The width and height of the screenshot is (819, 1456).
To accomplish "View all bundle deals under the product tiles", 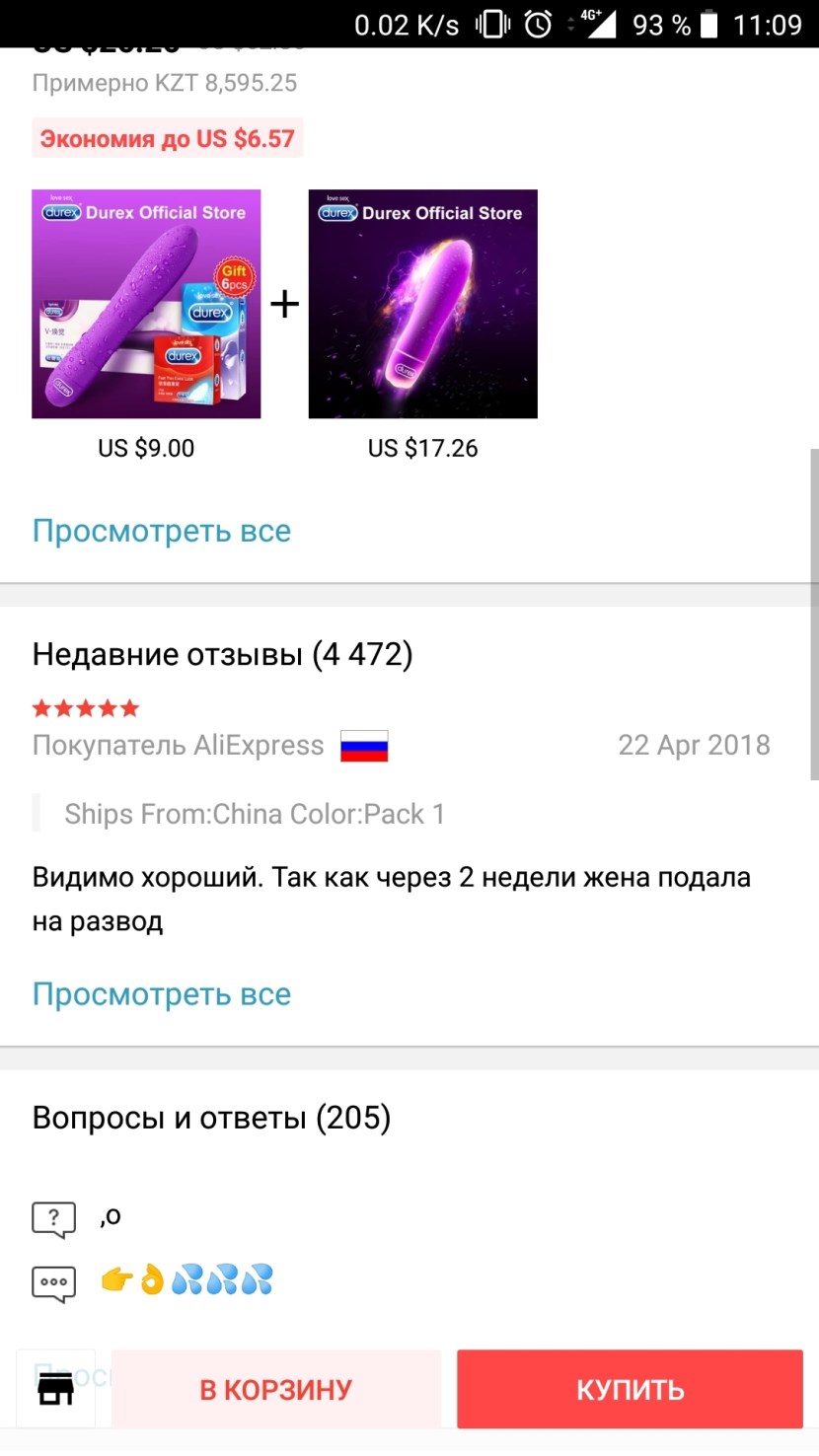I will [162, 531].
